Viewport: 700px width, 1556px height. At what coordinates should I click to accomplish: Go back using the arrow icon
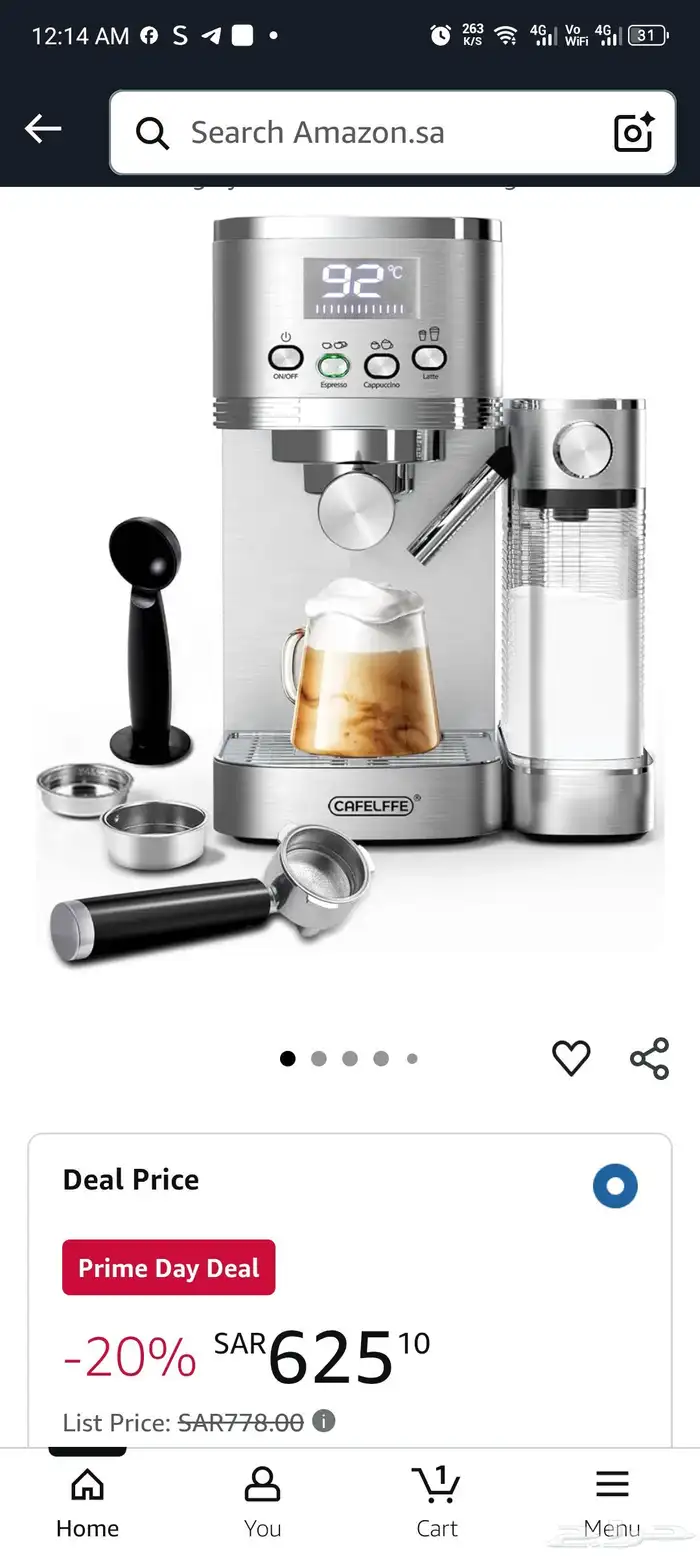coord(43,129)
